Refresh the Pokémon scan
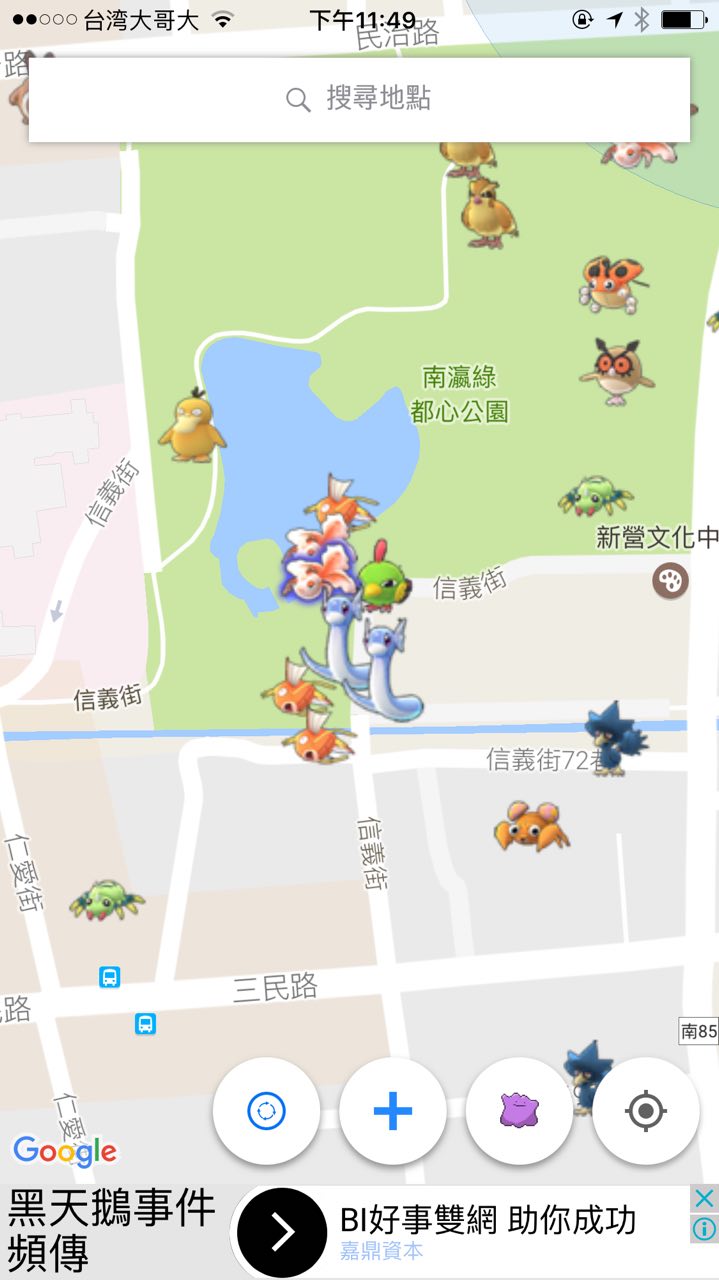This screenshot has width=719, height=1280. (267, 1111)
